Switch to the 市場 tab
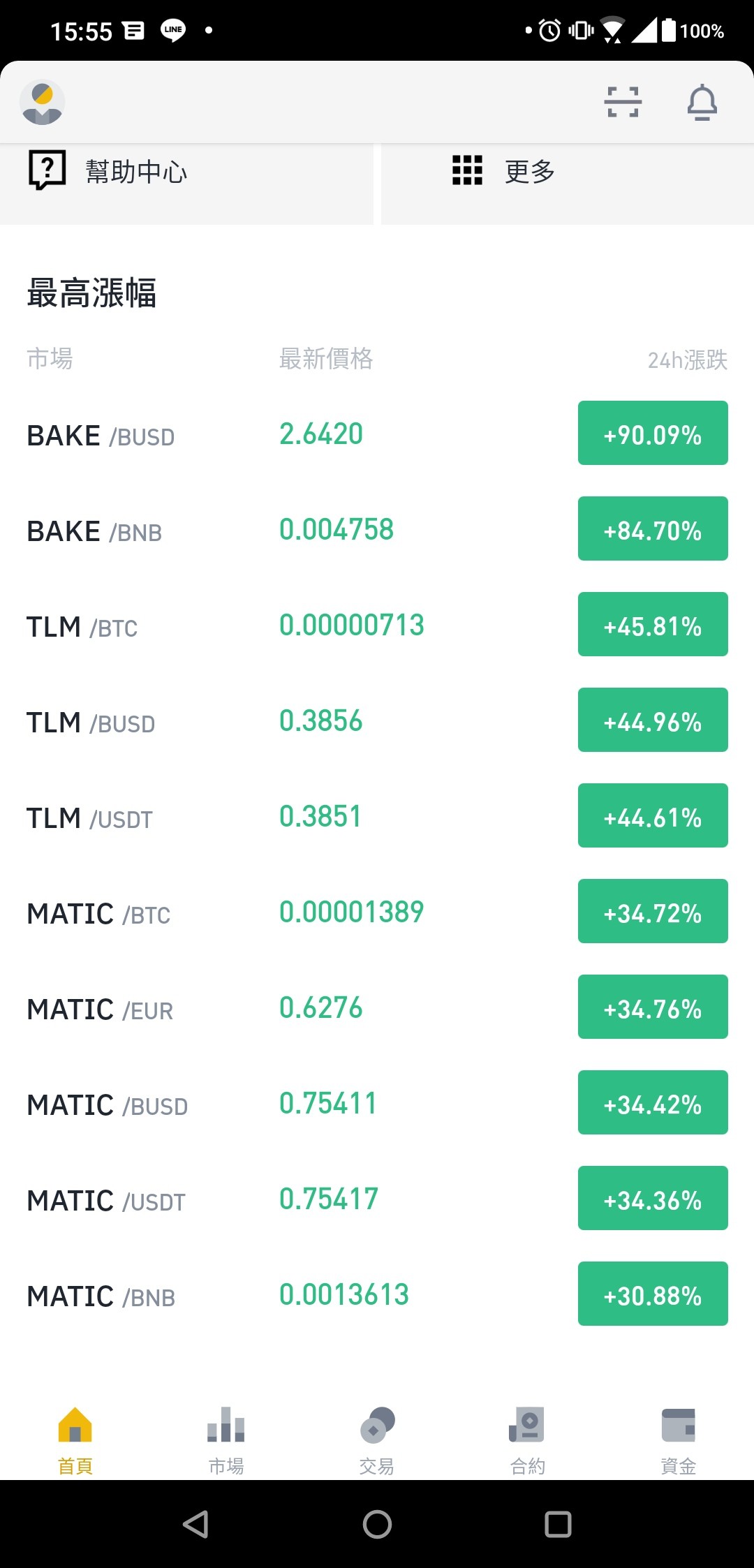Viewport: 754px width, 1568px height. click(x=226, y=1440)
